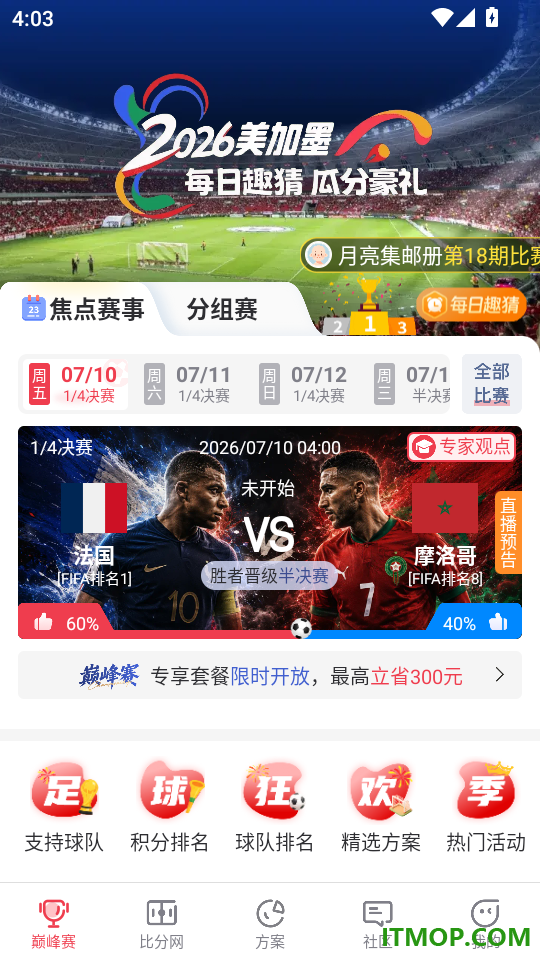Viewport: 540px width, 960px height.
Task: Open the 月亮集邮册 notice banner
Action: tap(421, 255)
